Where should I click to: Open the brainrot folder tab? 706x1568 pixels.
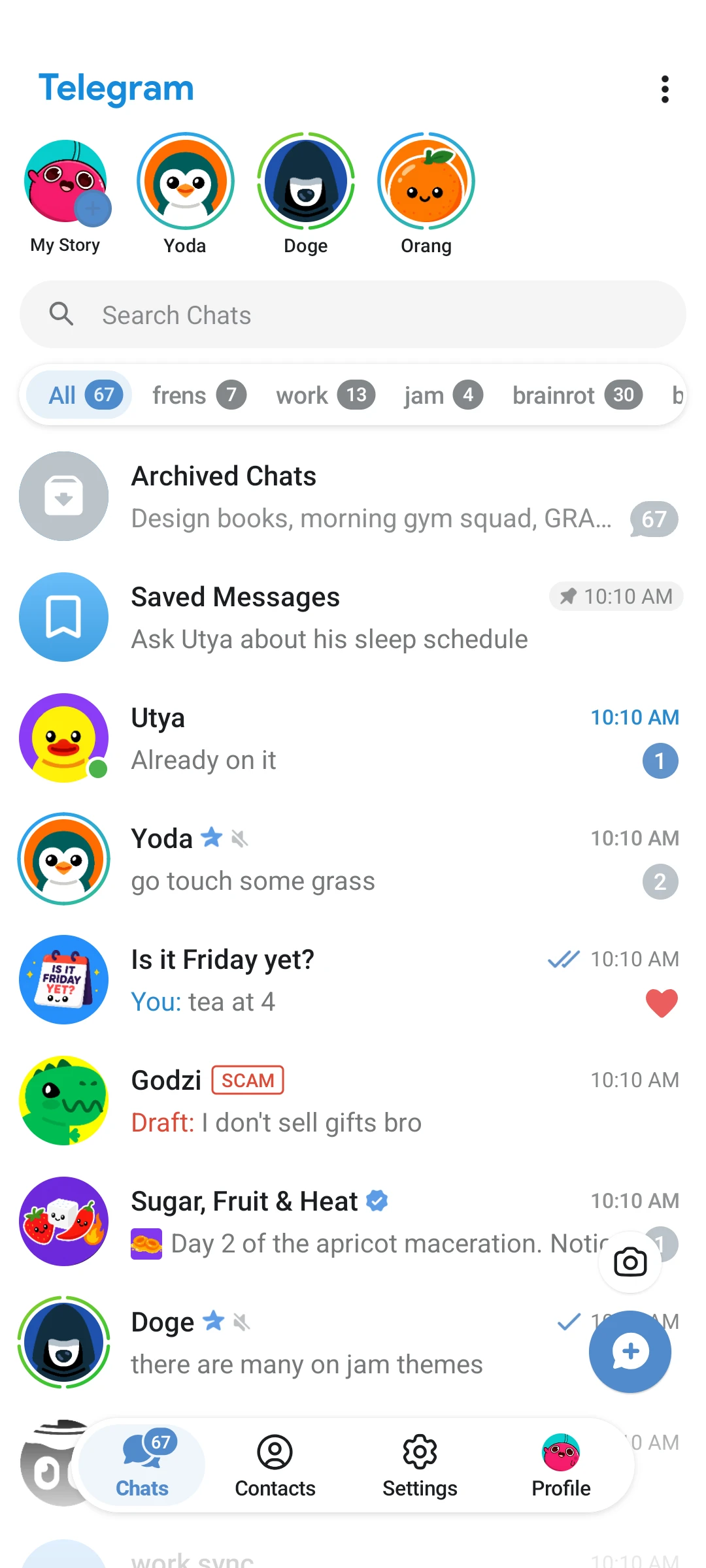pos(578,395)
